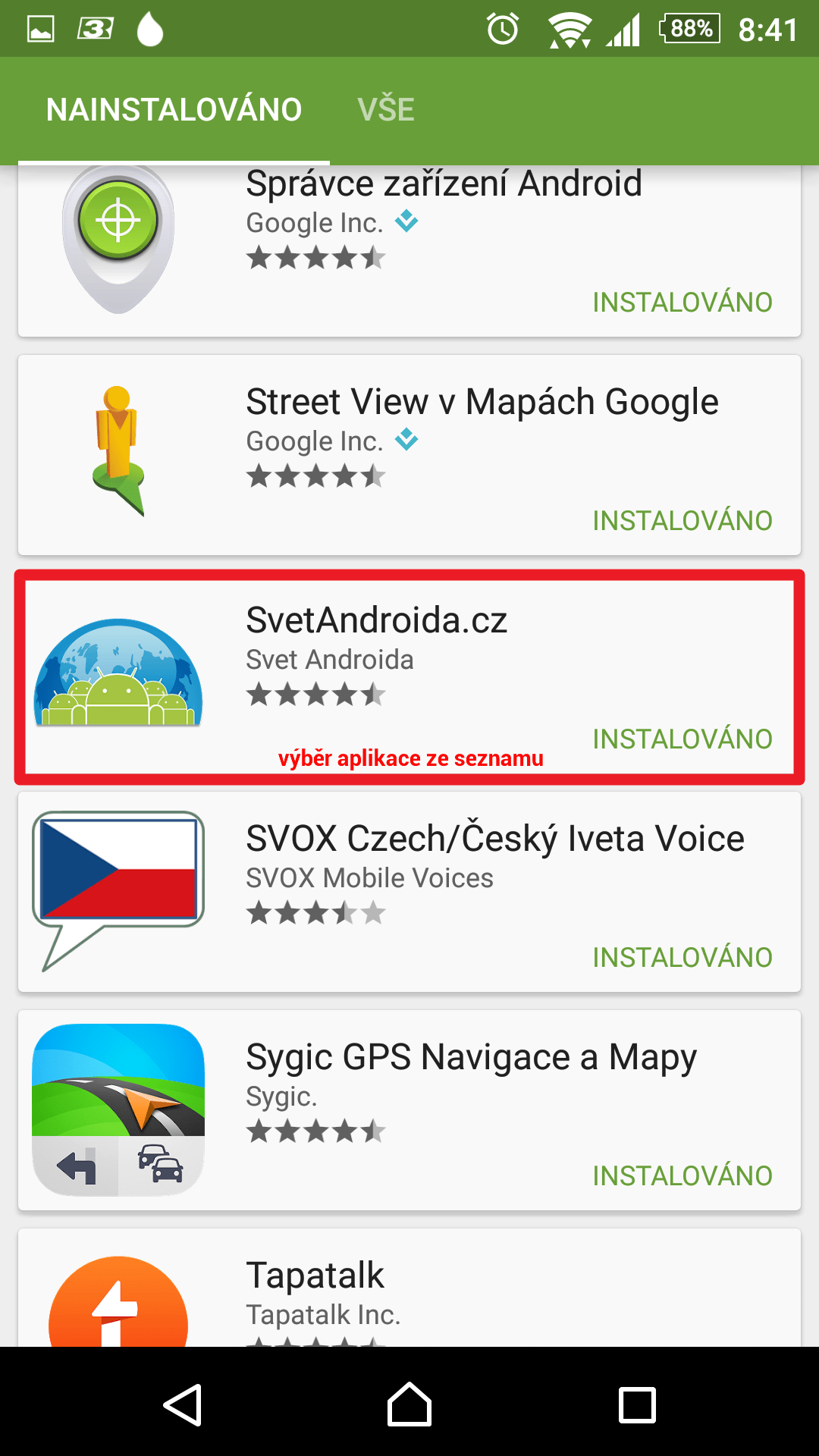The image size is (819, 1456).
Task: Open Správce zařízení Android app entry
Action: point(409,251)
